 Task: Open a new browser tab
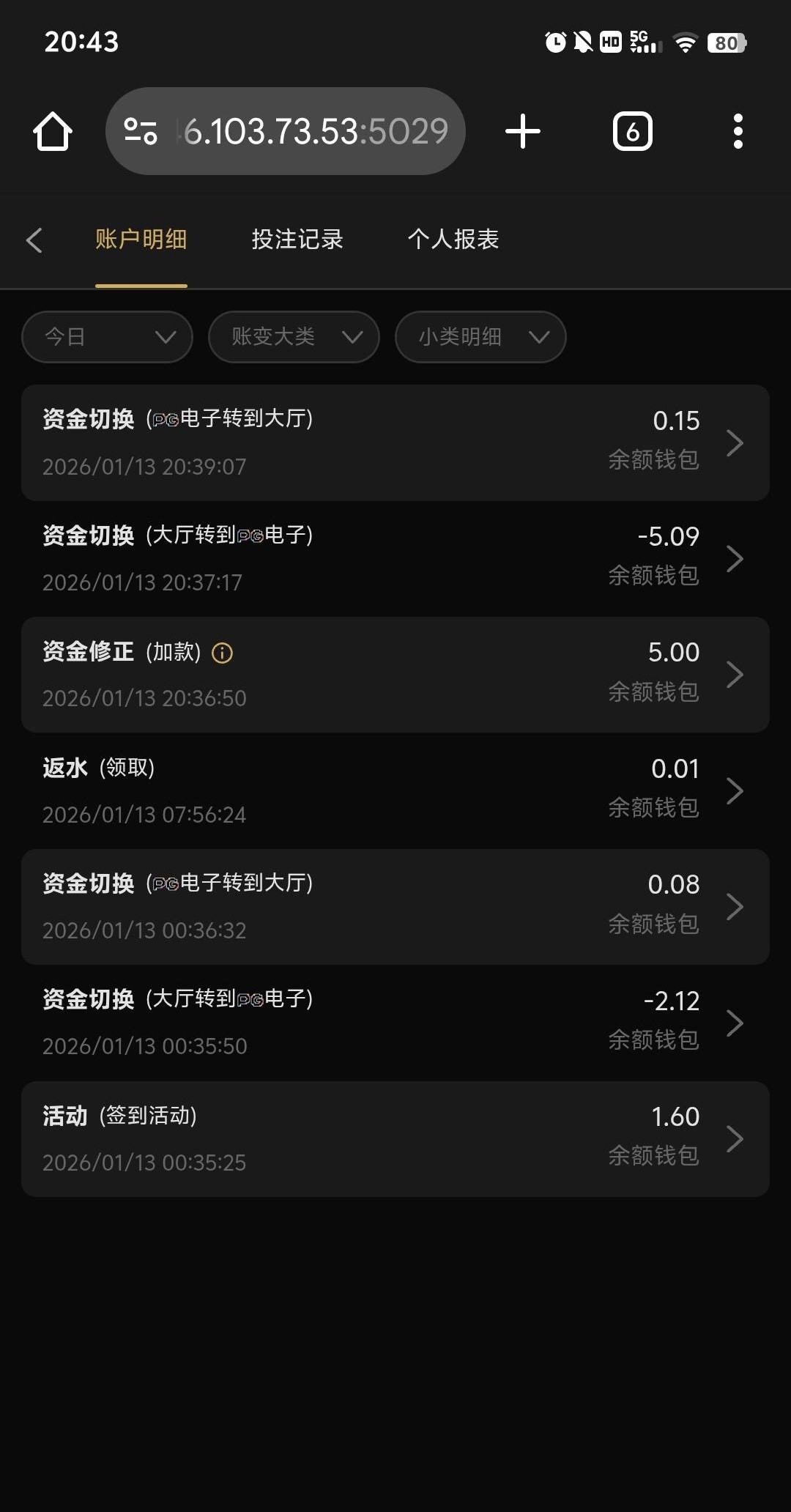[x=523, y=132]
